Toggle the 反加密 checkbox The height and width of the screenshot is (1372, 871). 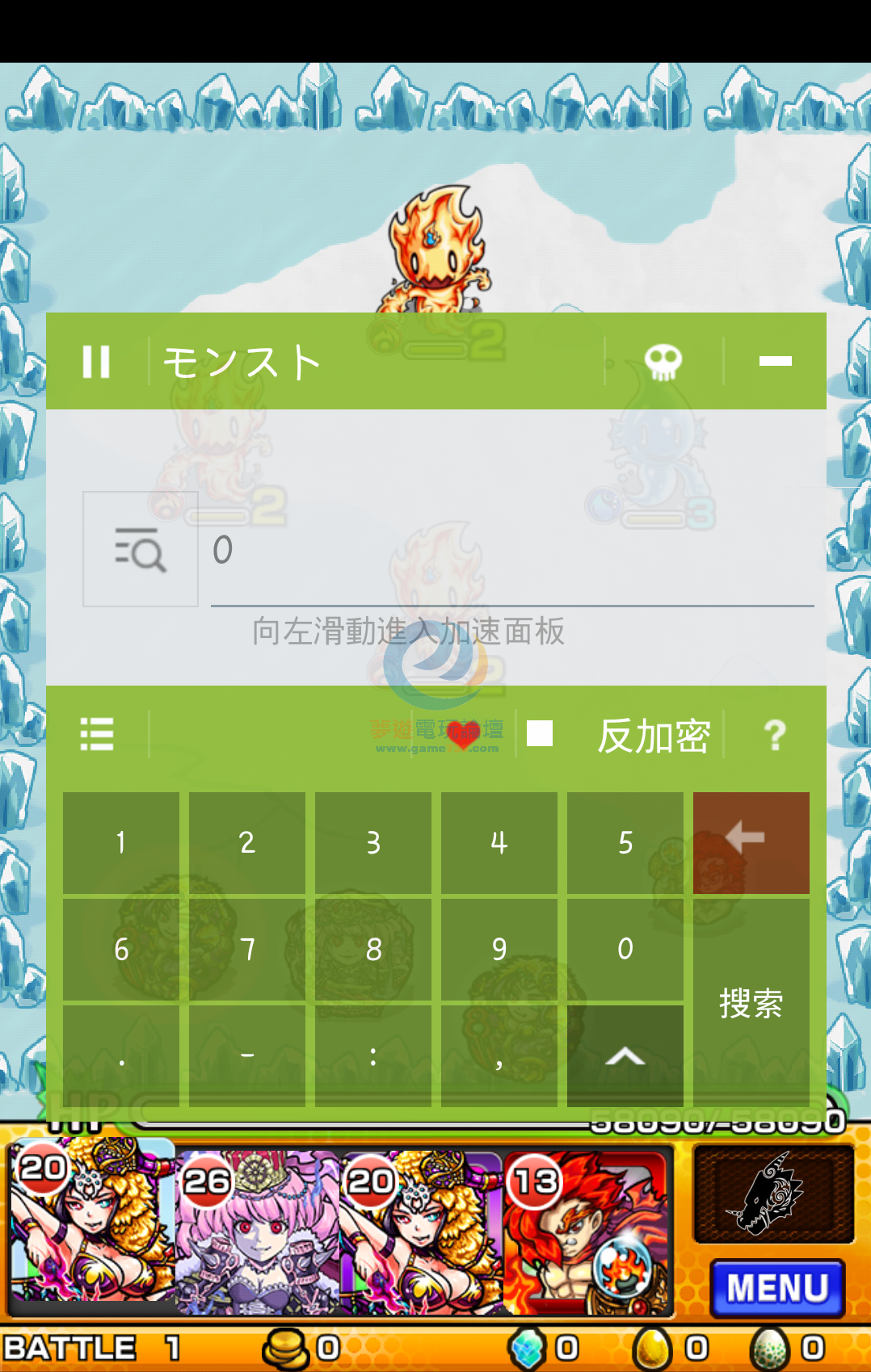pyautogui.click(x=540, y=734)
